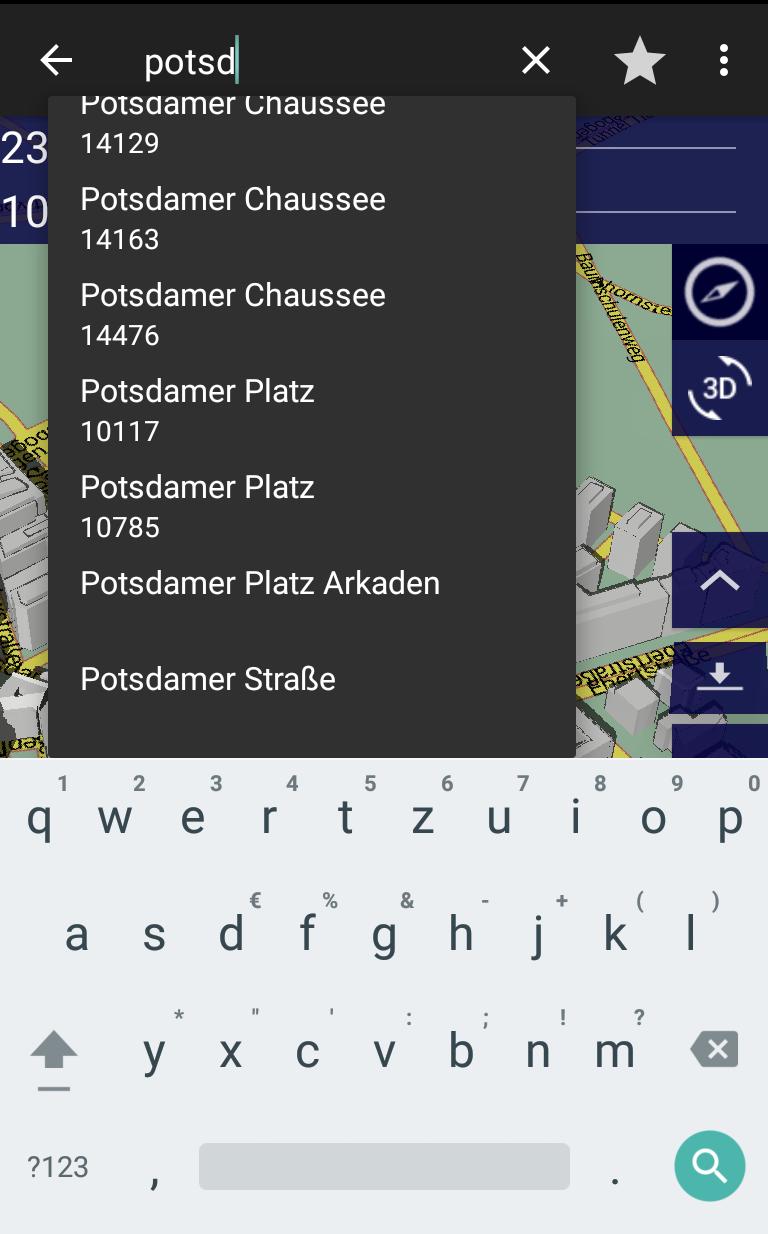Tap the download icon on the map
Screen dimensions: 768x1234
click(x=719, y=677)
